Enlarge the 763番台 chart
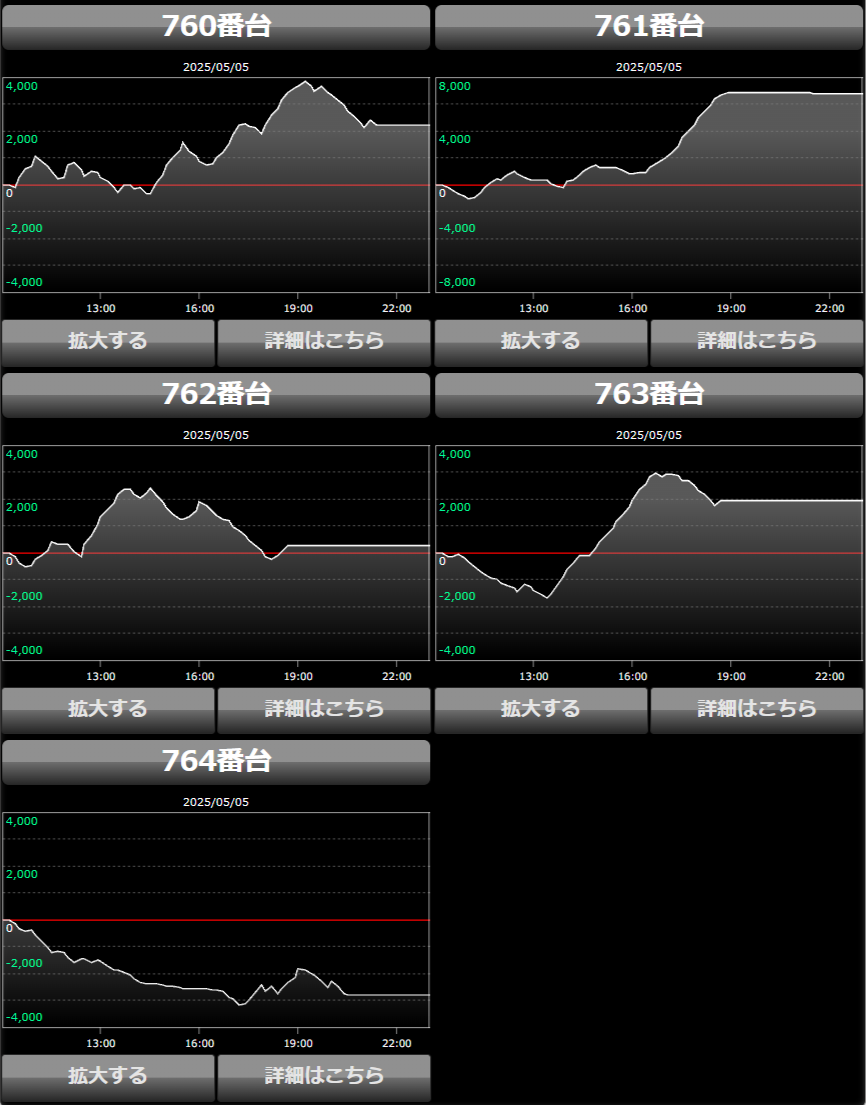This screenshot has width=866, height=1105. point(541,710)
